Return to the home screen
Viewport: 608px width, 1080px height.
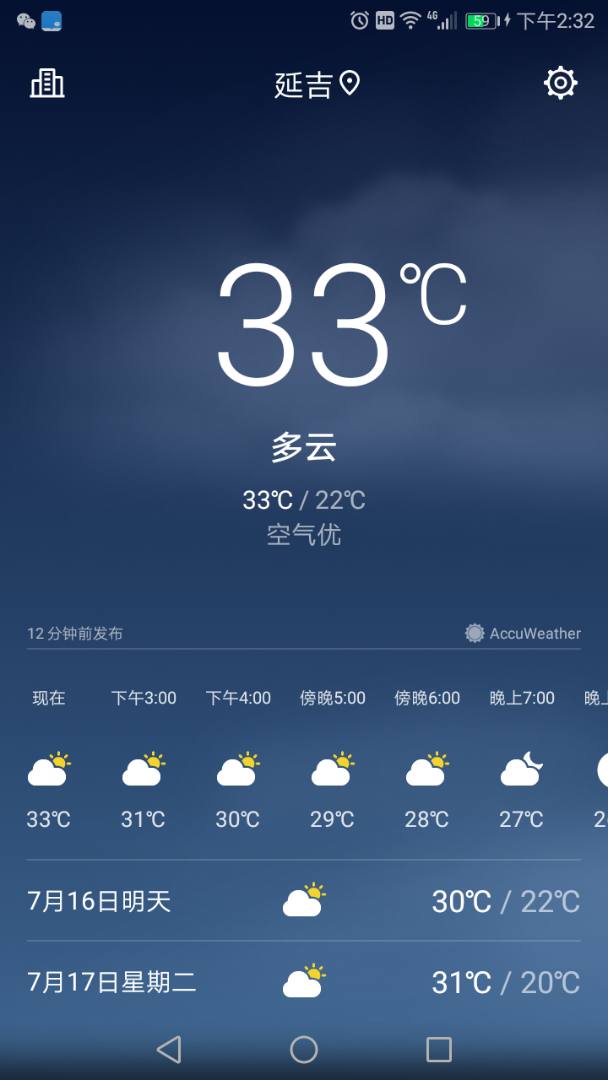304,1049
